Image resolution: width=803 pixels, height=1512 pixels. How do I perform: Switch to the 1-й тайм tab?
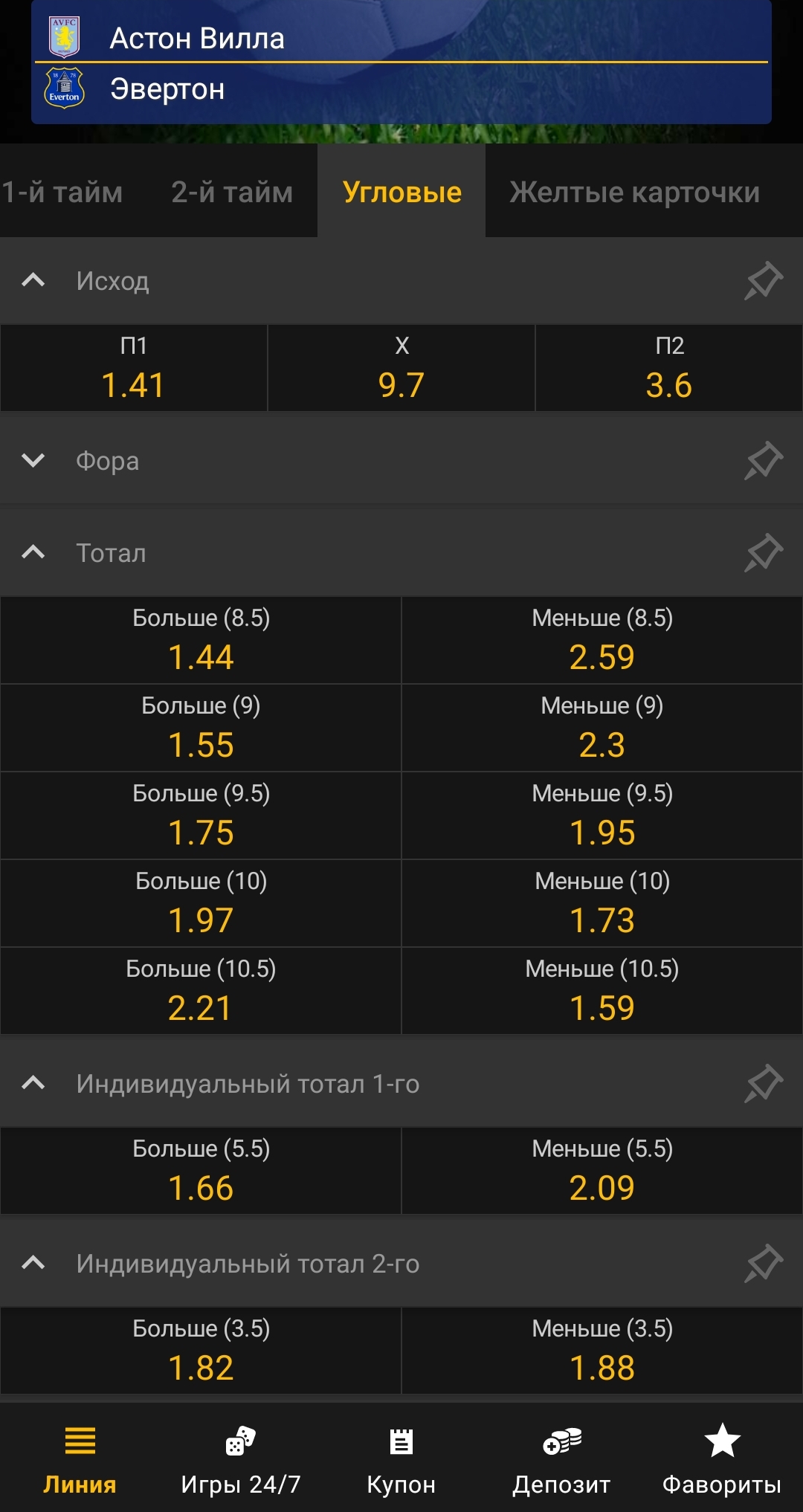62,192
